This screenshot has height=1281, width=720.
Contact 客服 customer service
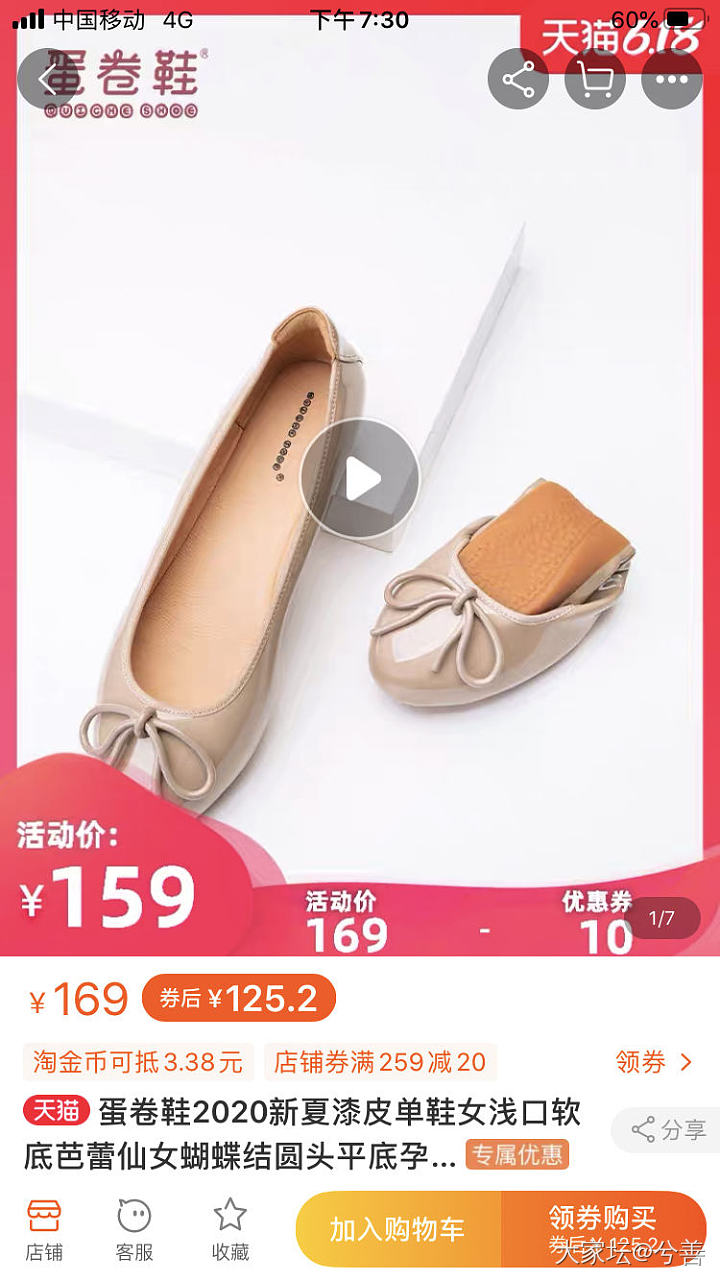[x=134, y=1230]
